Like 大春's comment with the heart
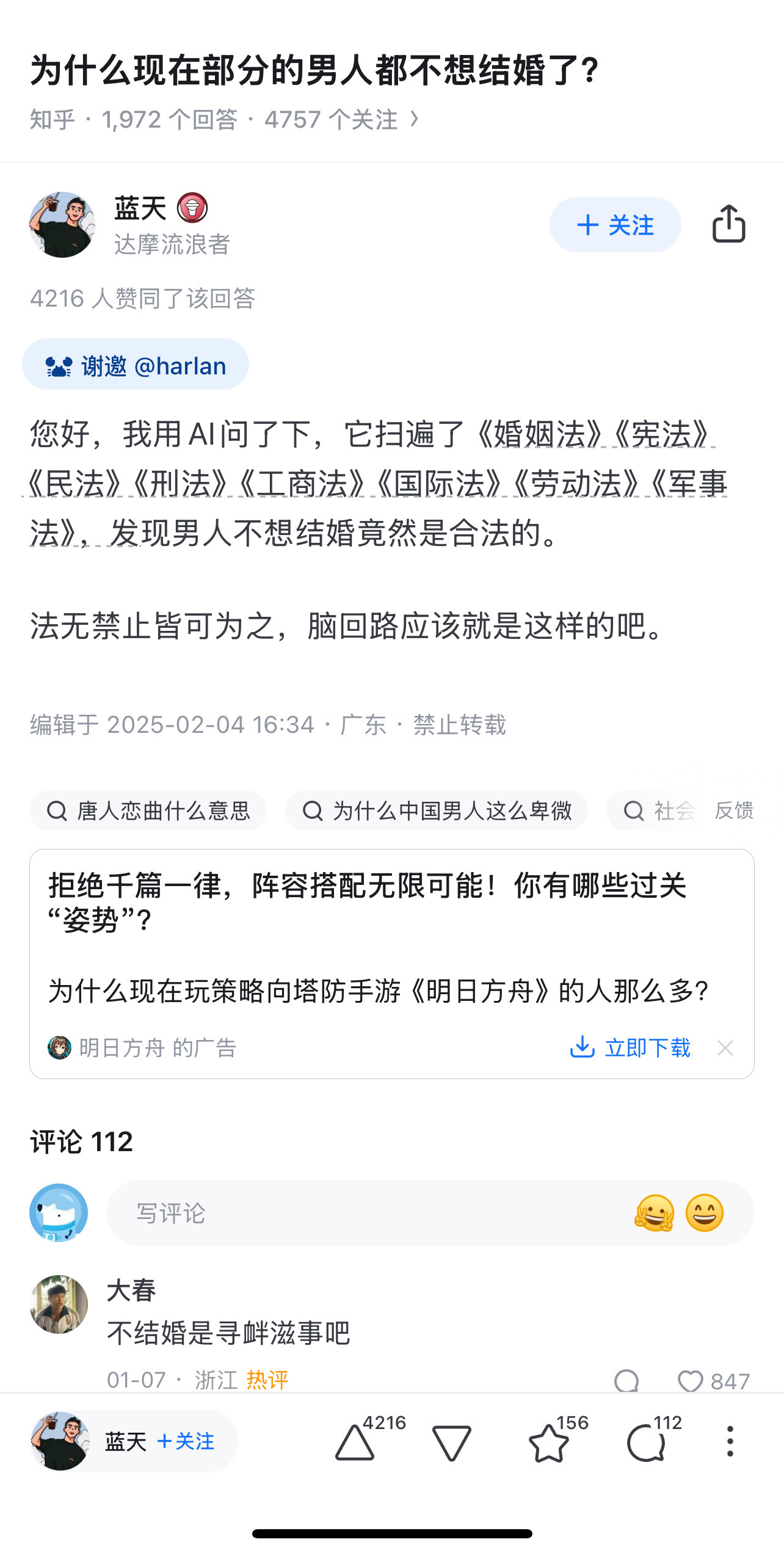Image resolution: width=784 pixels, height=1553 pixels. click(691, 1381)
